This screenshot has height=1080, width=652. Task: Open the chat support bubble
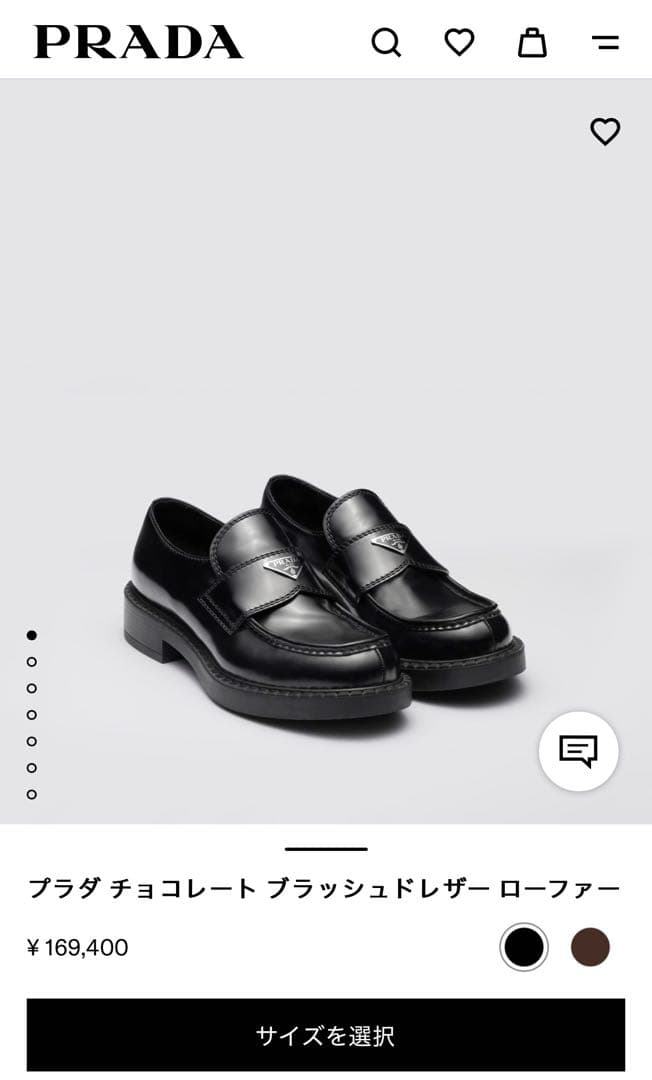[578, 751]
